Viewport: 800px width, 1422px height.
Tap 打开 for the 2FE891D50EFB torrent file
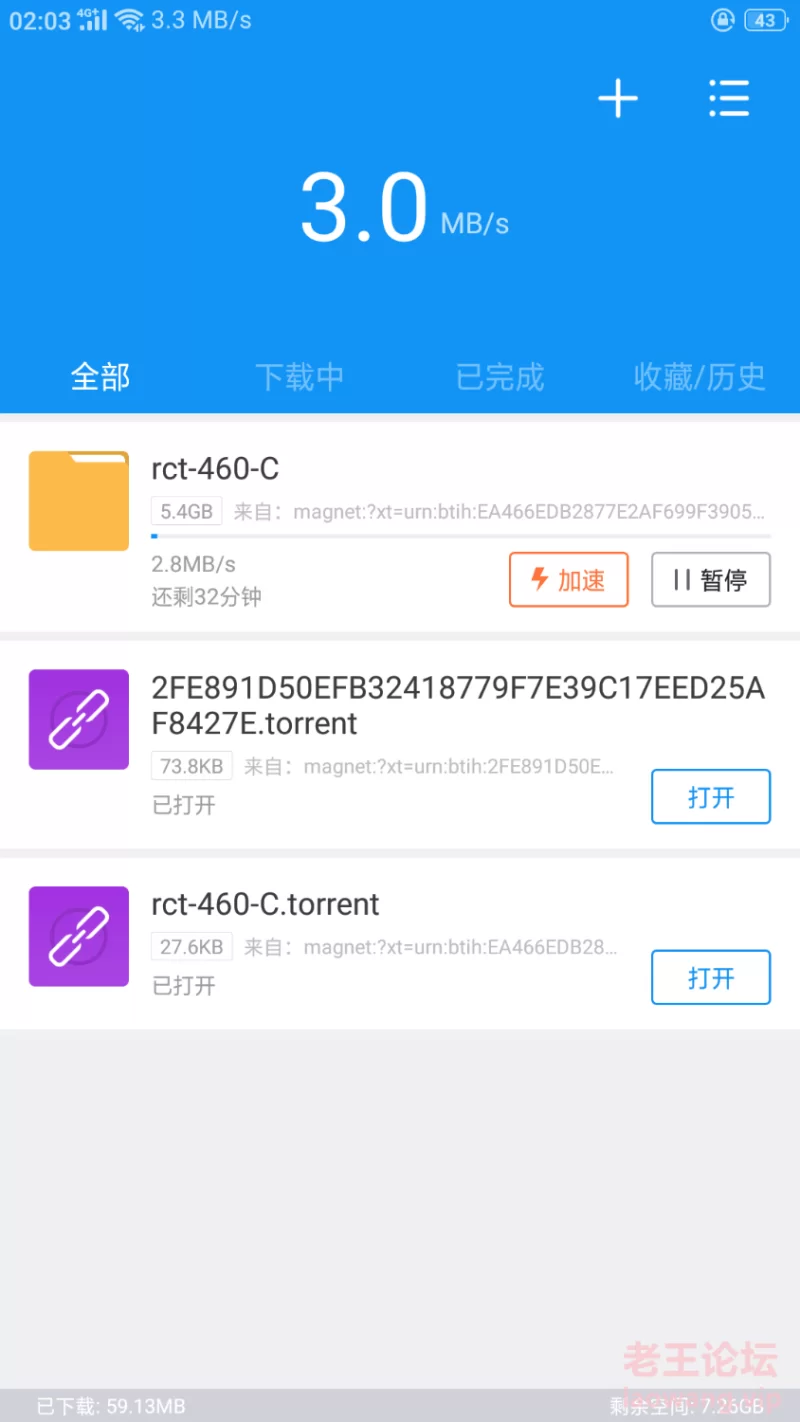point(711,797)
